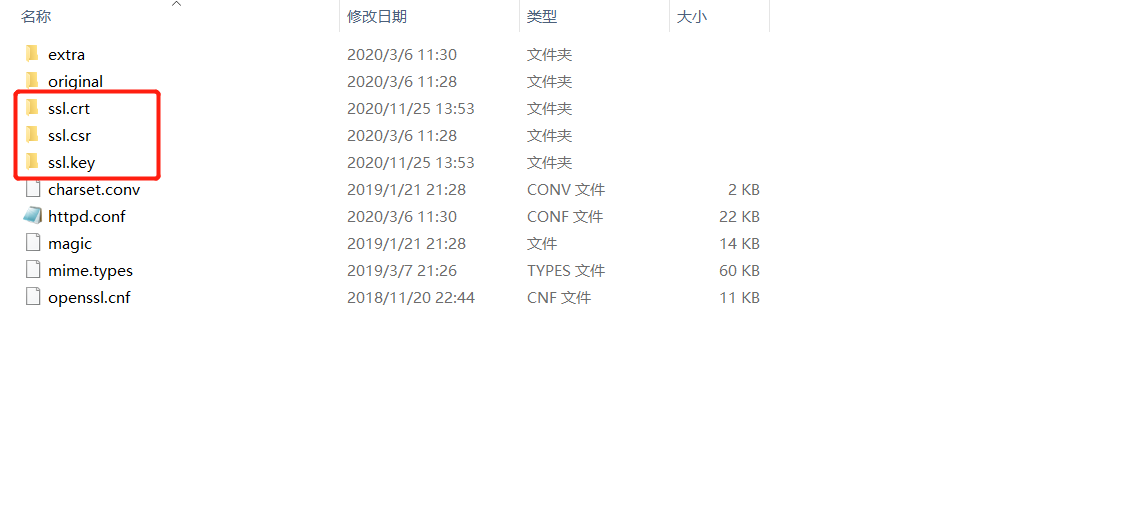The width and height of the screenshot is (1126, 508).
Task: Select the magic file
Action: [70, 244]
